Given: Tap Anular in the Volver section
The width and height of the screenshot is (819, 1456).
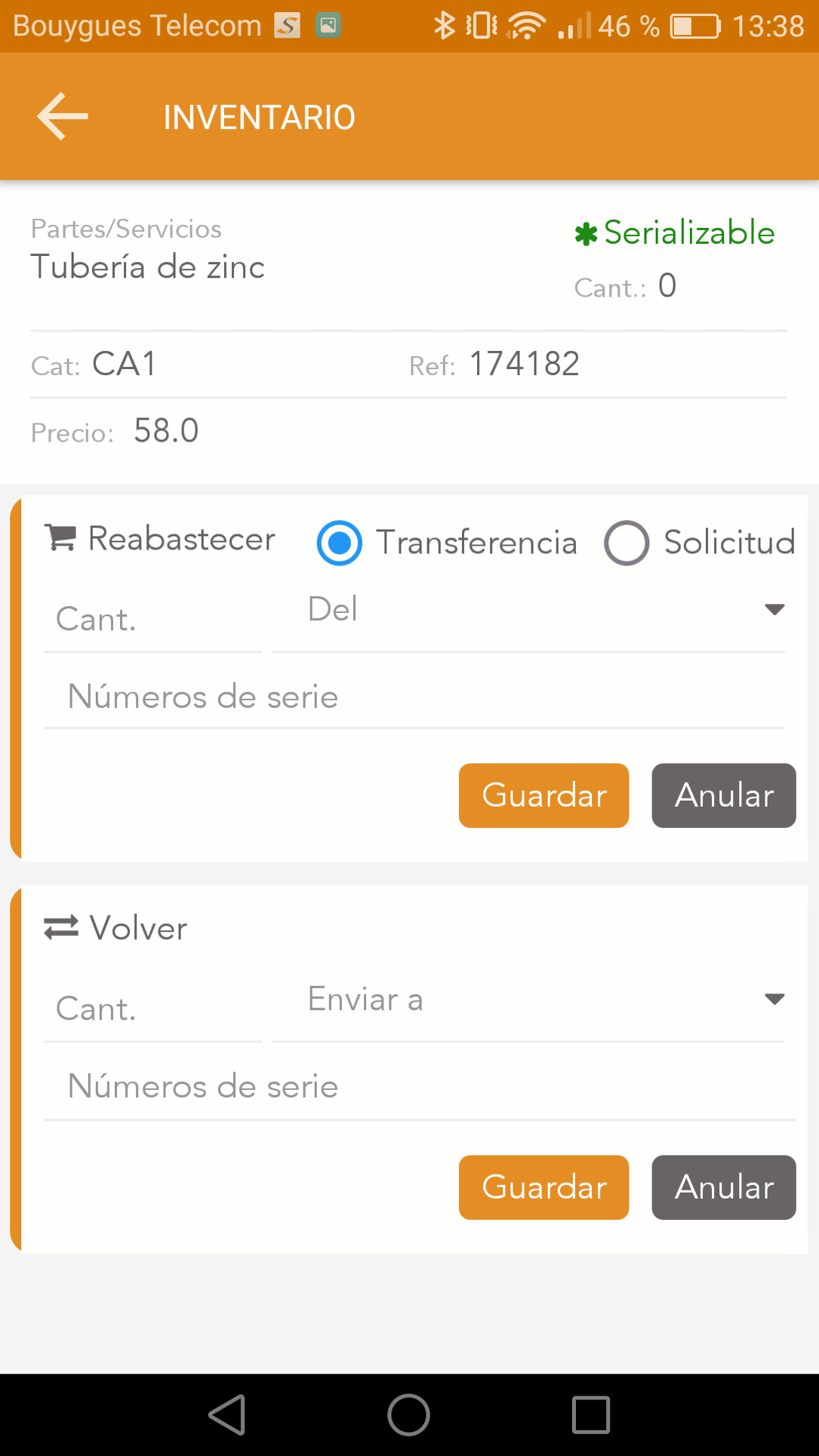Looking at the screenshot, I should [x=724, y=1187].
